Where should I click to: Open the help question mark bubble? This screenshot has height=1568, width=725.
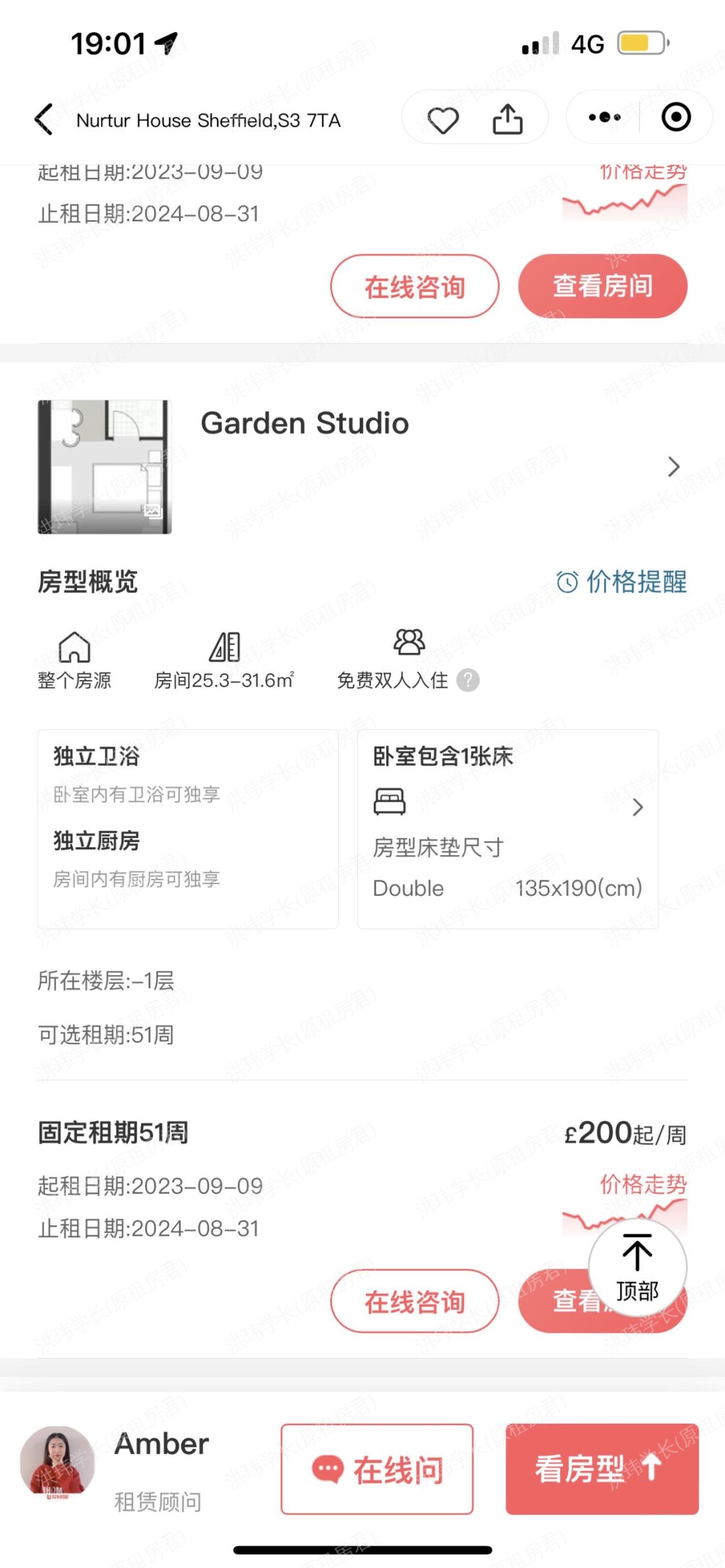470,680
